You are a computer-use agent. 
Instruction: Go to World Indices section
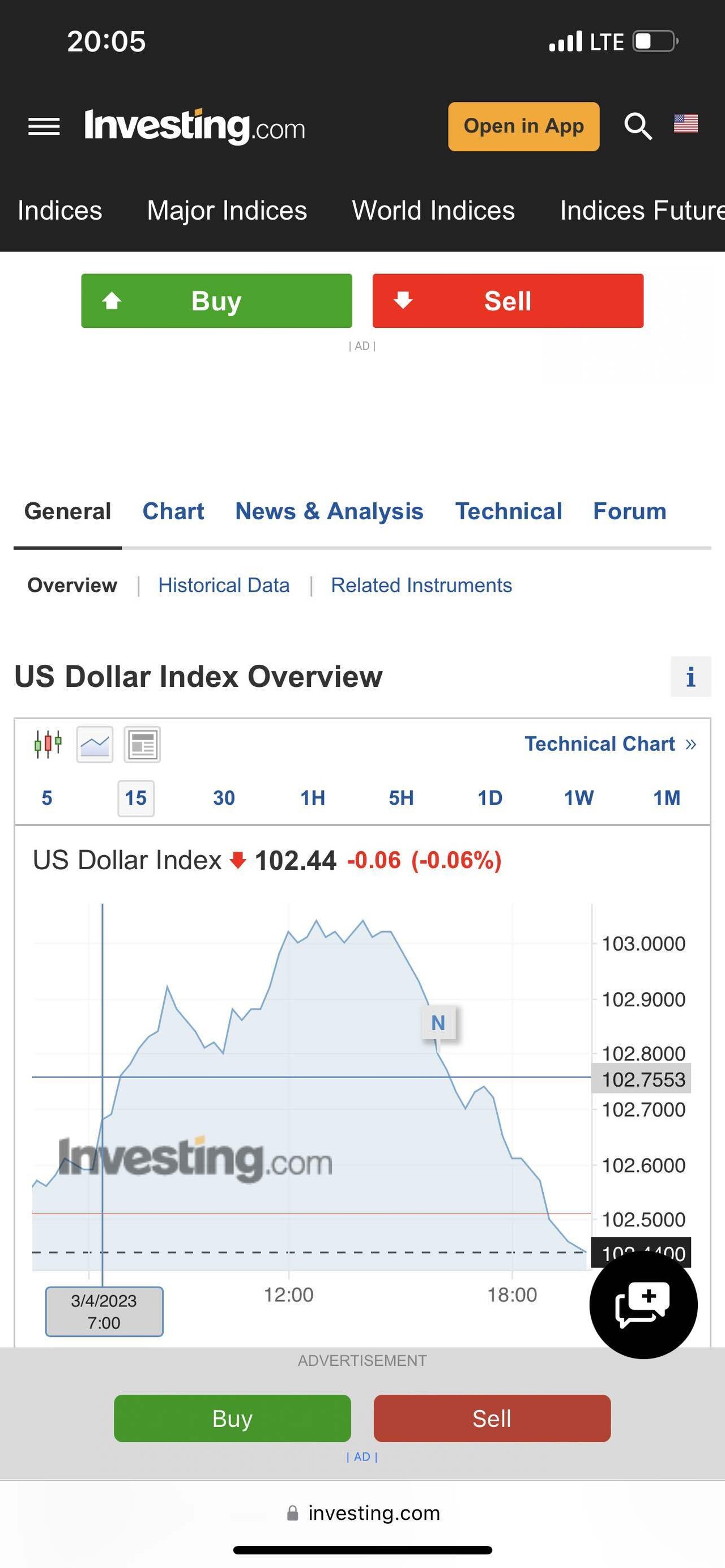point(433,211)
